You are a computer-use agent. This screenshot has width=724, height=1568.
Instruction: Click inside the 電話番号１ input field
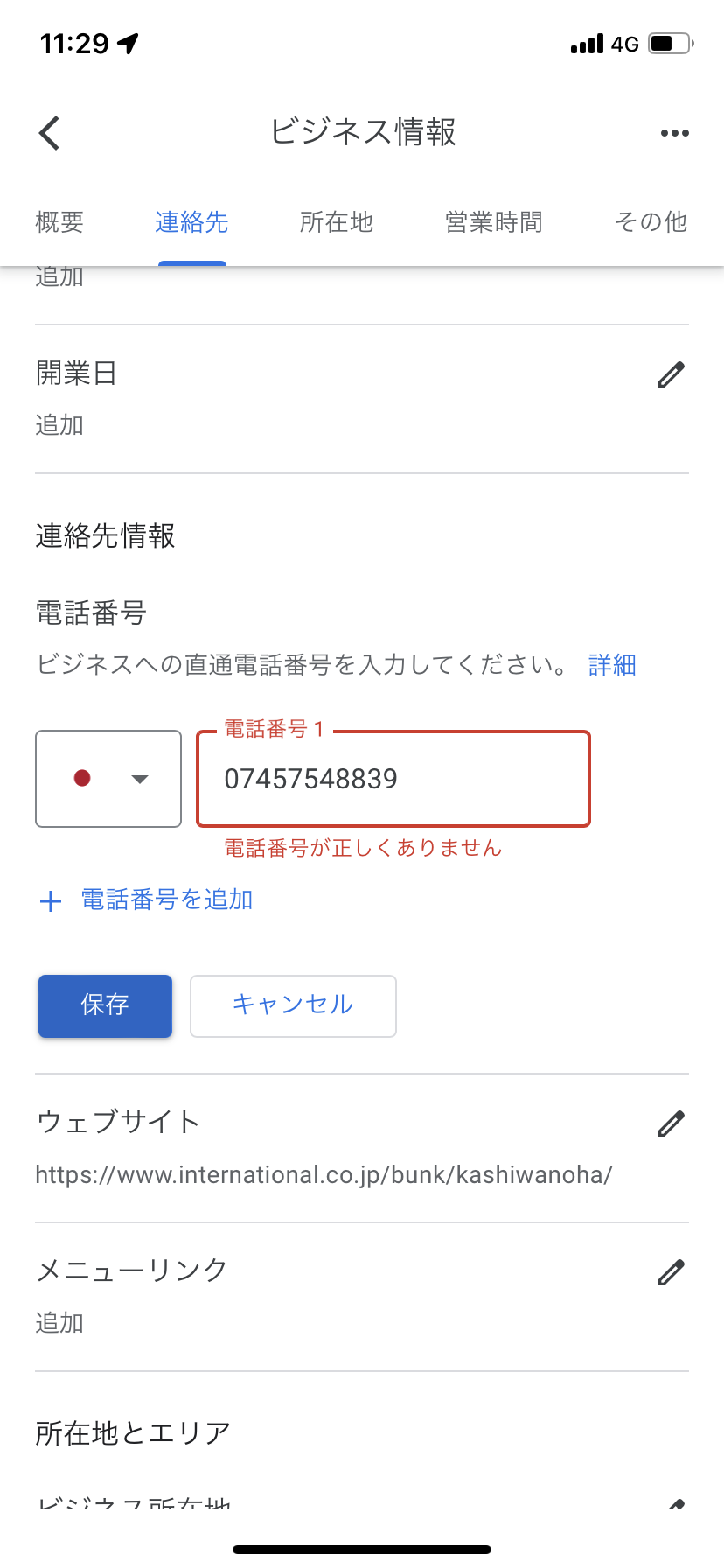392,779
